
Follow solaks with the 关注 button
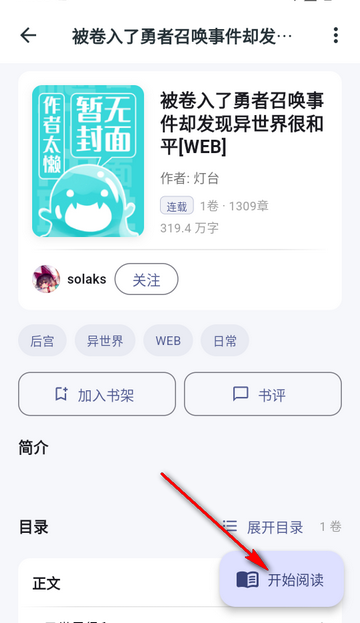[146, 279]
